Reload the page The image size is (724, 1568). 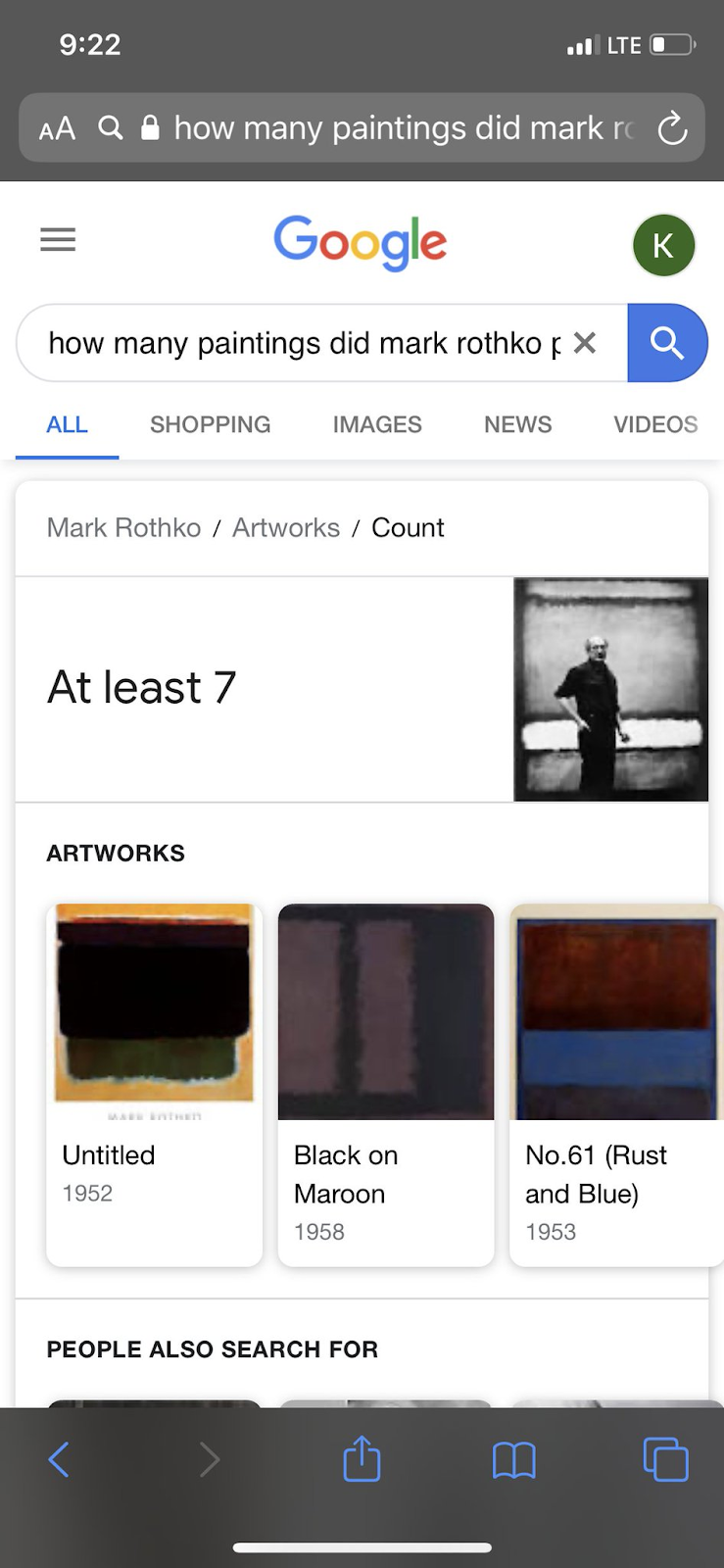pos(672,128)
